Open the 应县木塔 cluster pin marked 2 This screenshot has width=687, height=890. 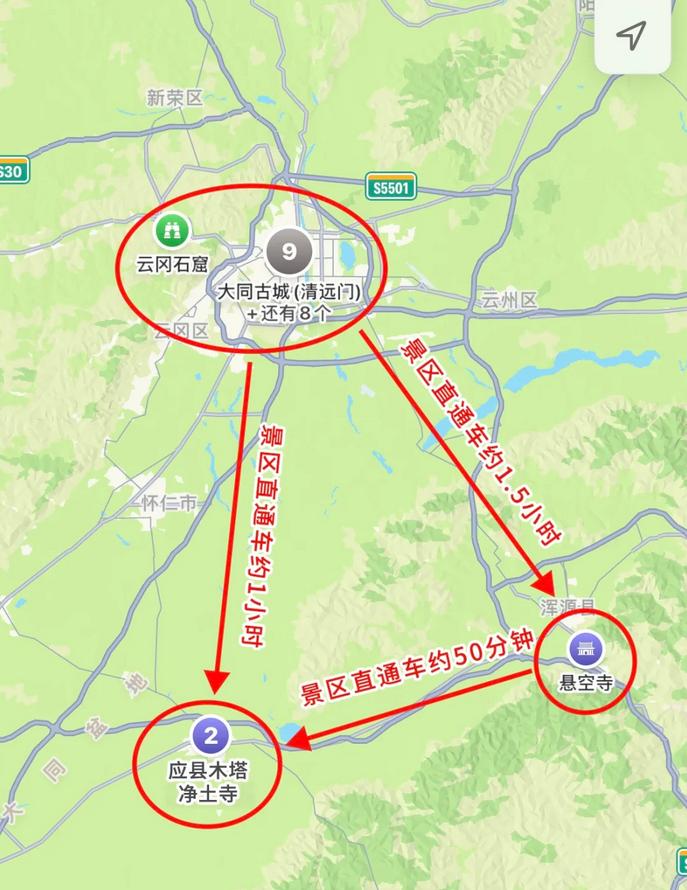click(210, 738)
